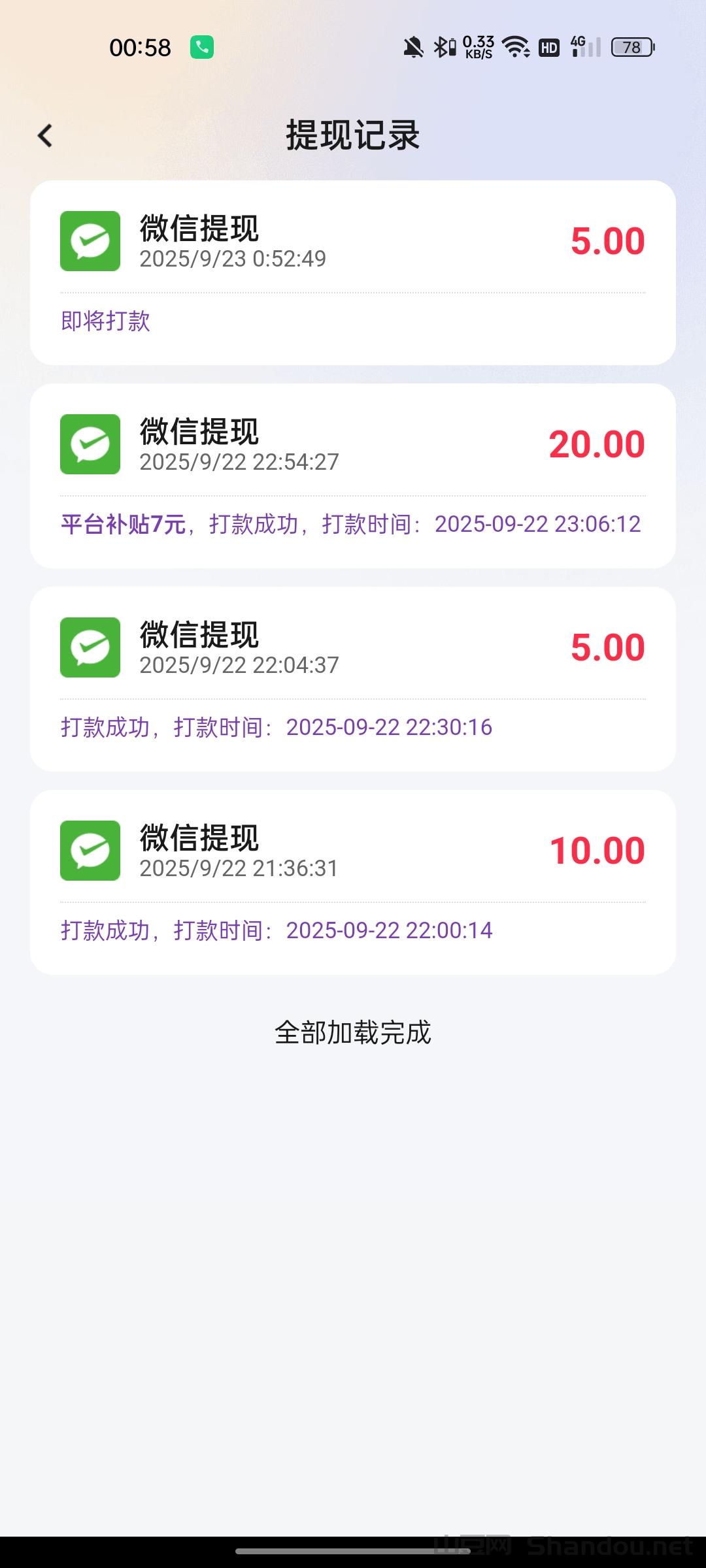
Task: Click the WeChat icon beside the 22:04:37 withdrawal
Action: click(90, 647)
